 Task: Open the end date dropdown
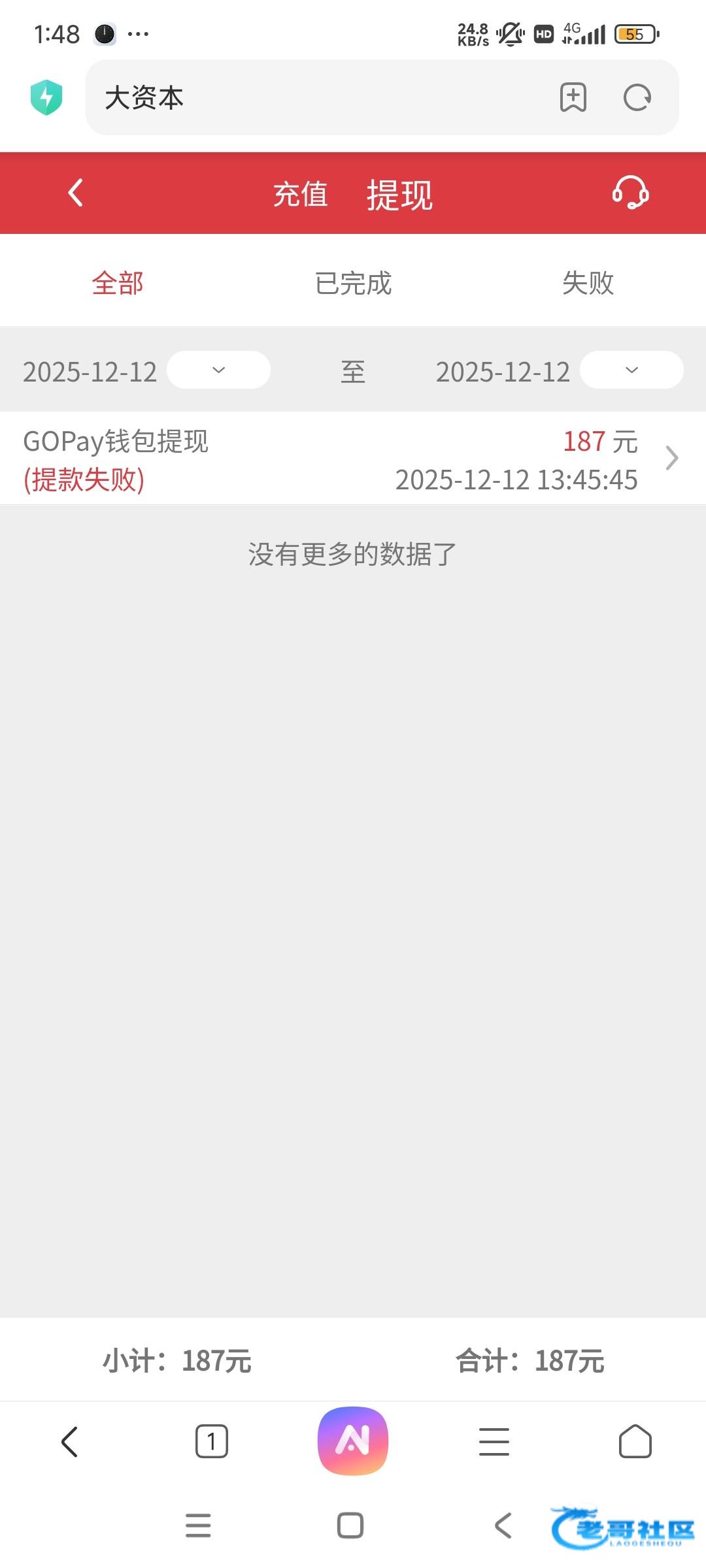point(631,370)
